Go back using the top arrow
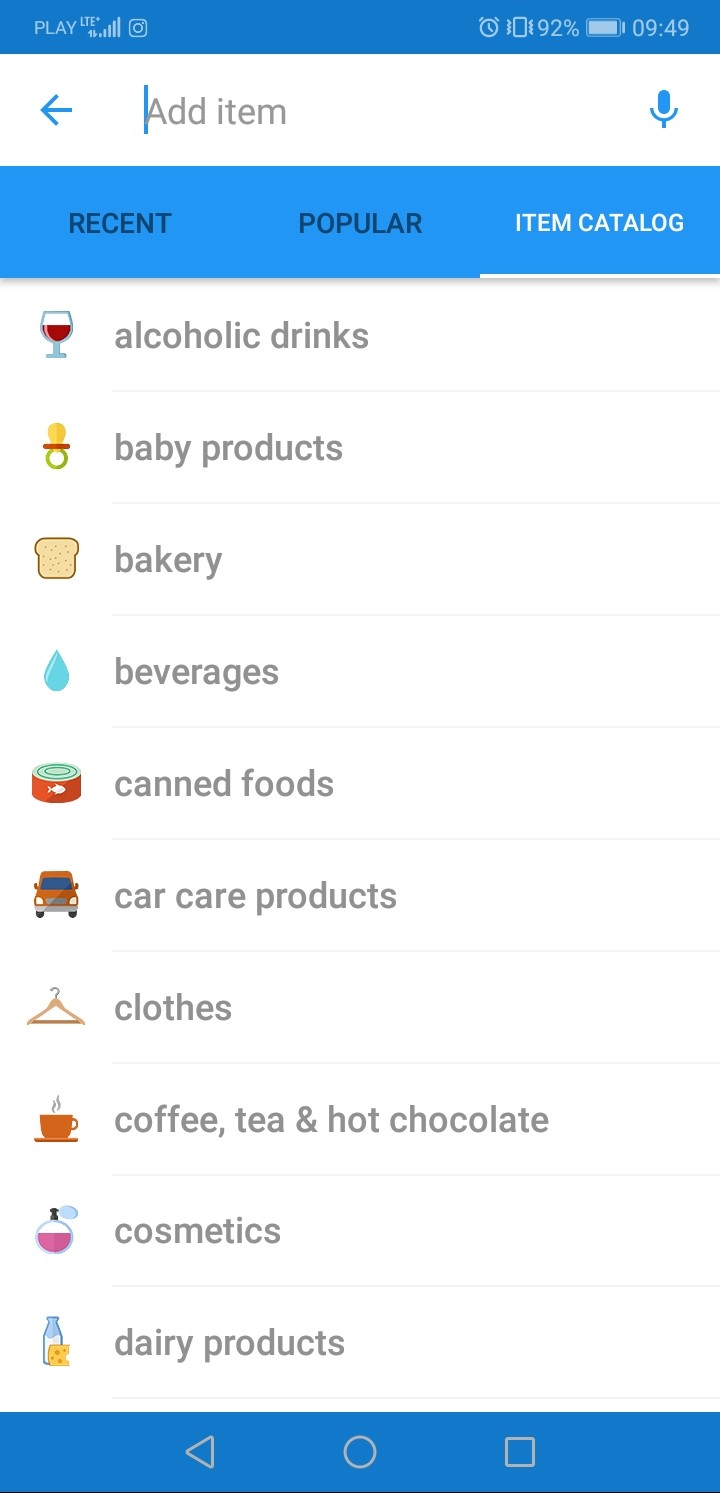The image size is (720, 1493). 56,110
